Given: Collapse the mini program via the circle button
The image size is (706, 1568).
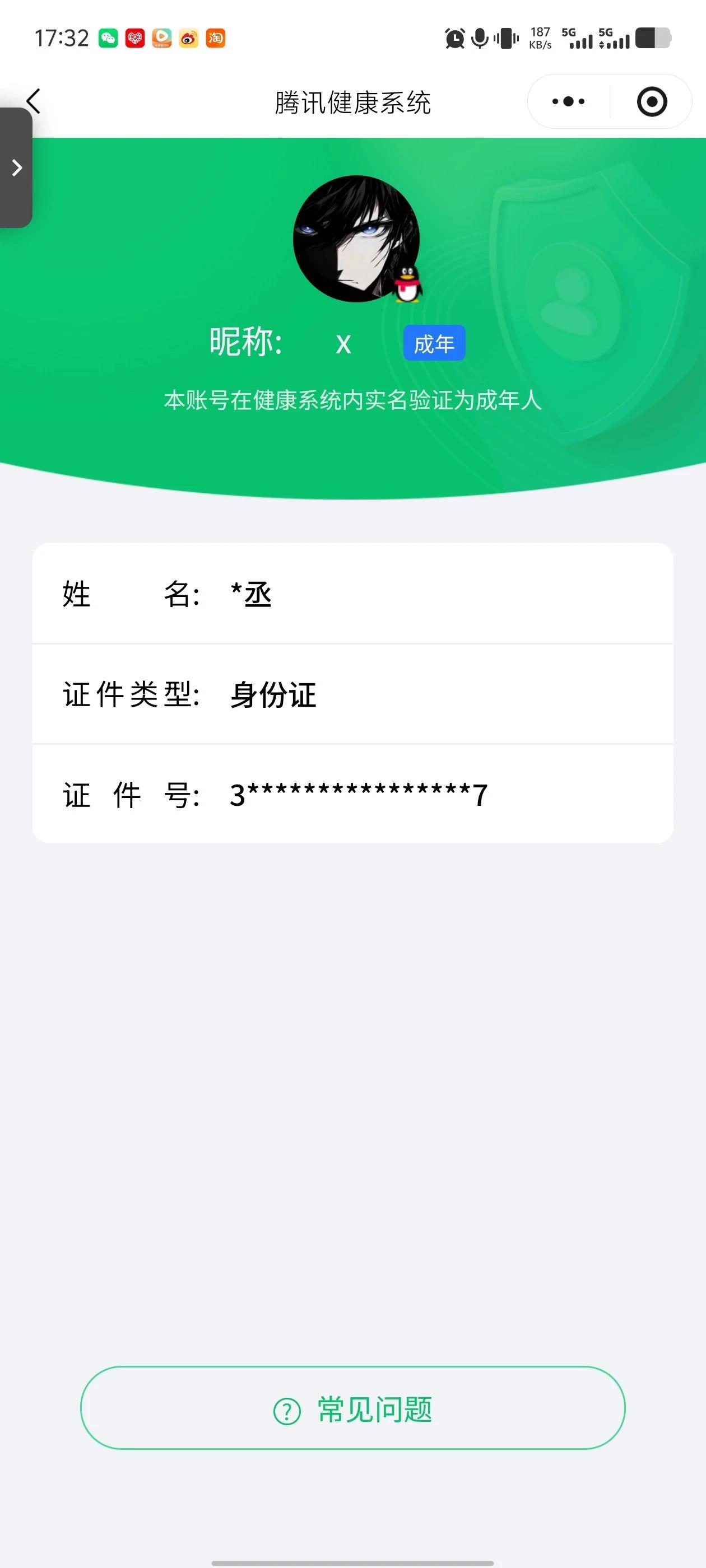Looking at the screenshot, I should (651, 102).
